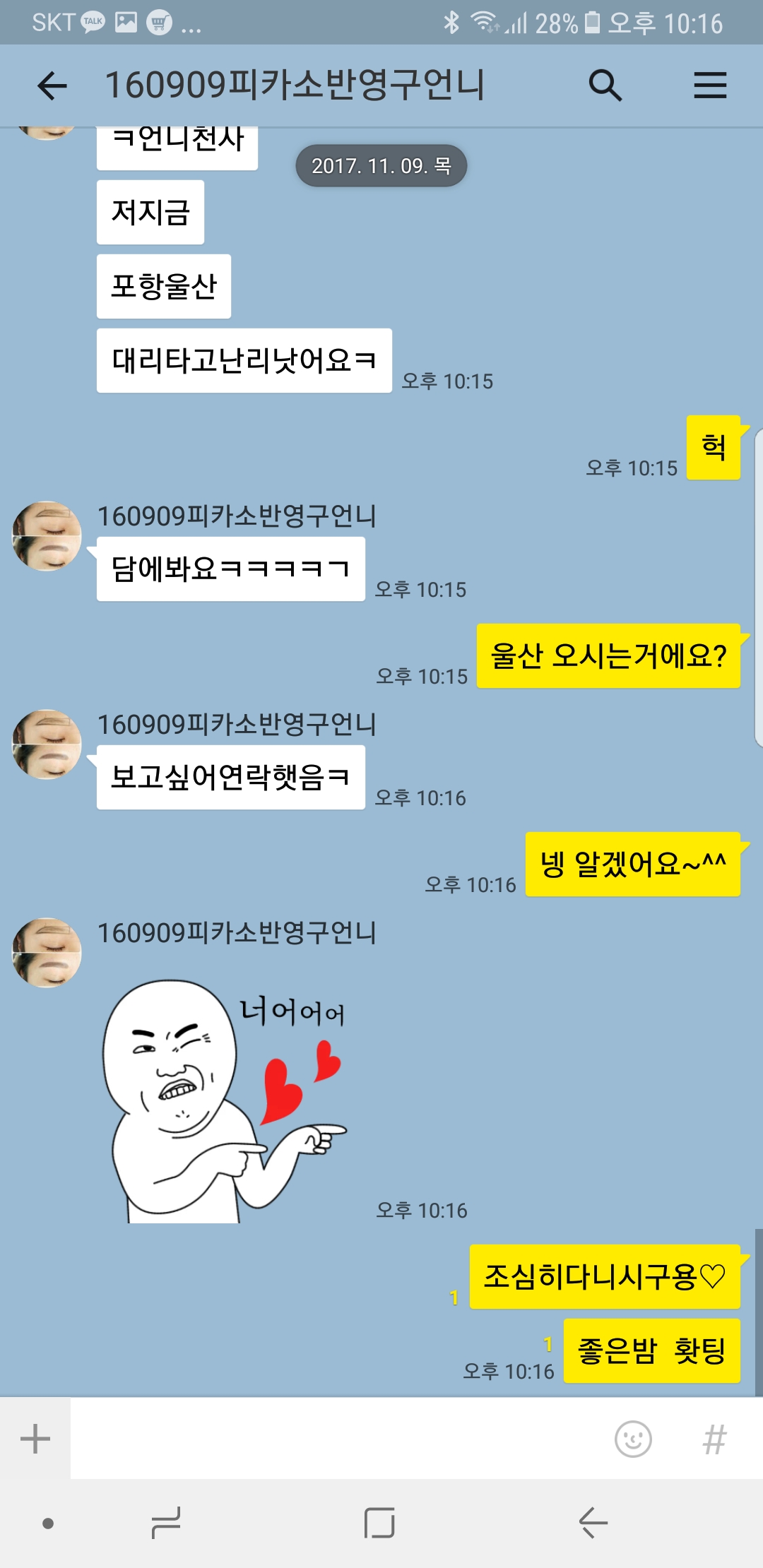The width and height of the screenshot is (763, 1568).
Task: Open the 너어어어 heart sticker
Action: [x=226, y=1100]
